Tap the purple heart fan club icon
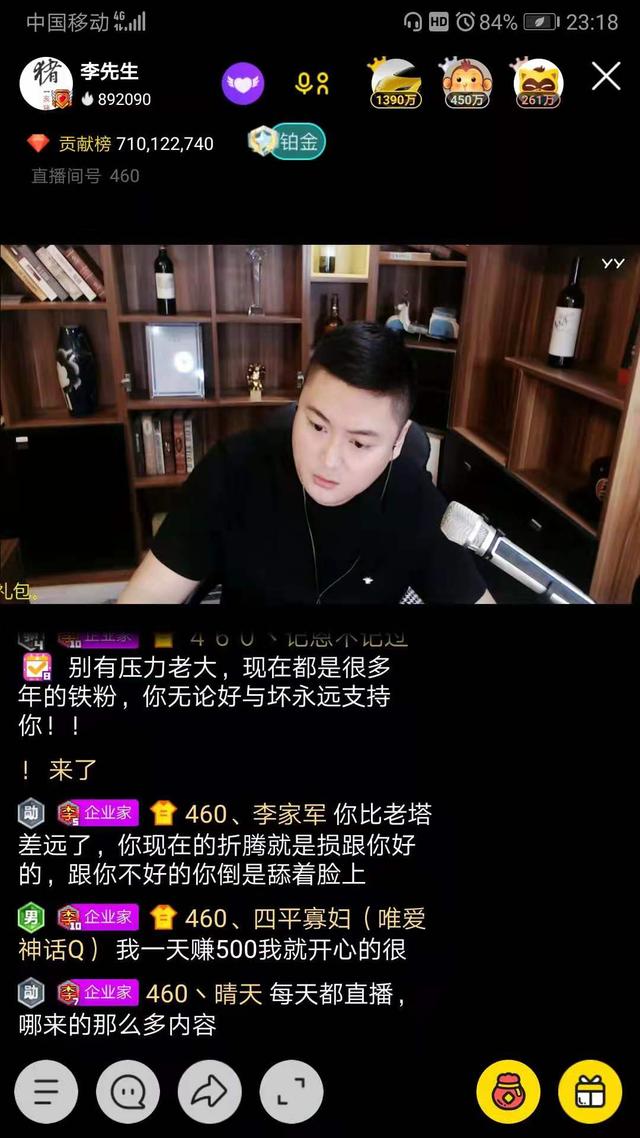The height and width of the screenshot is (1138, 640). tap(242, 83)
